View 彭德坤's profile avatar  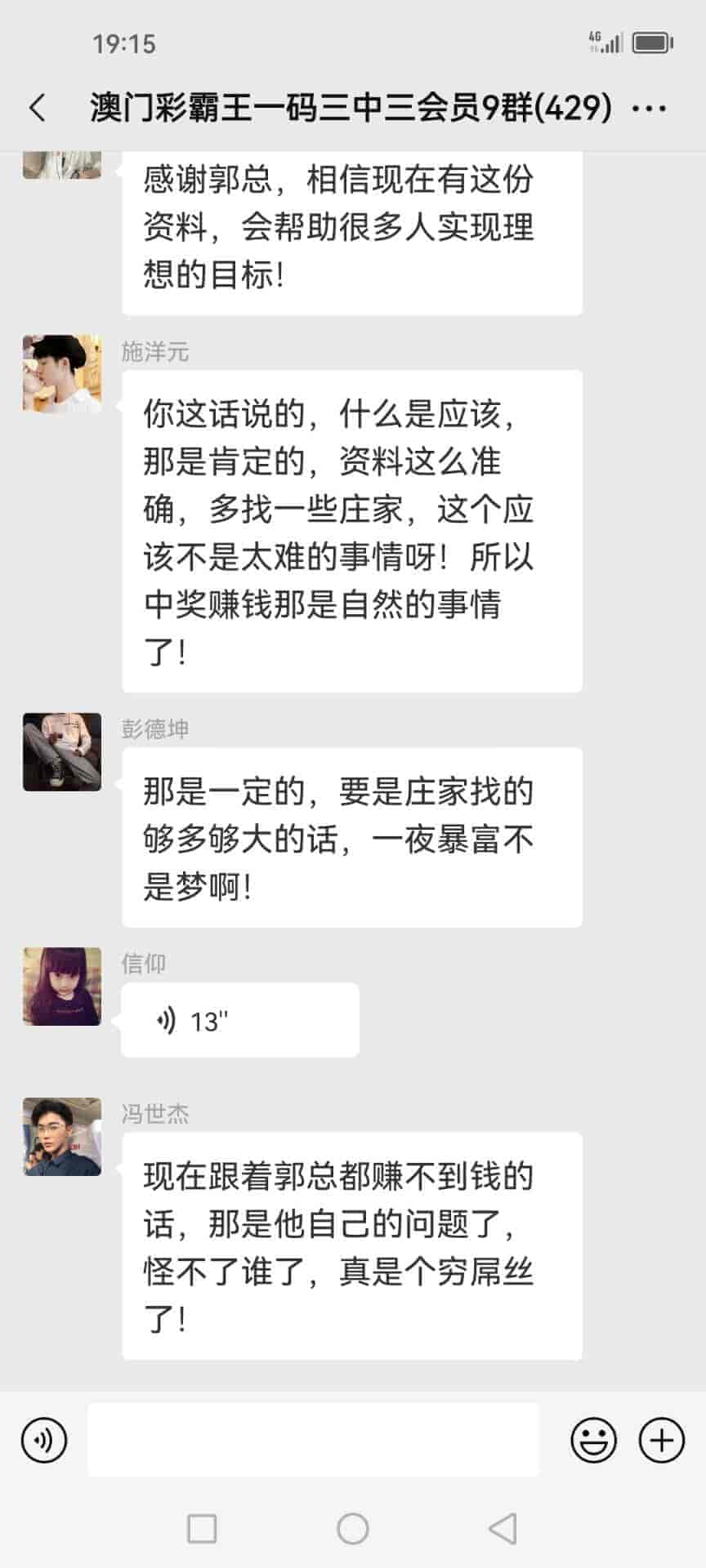coord(62,751)
